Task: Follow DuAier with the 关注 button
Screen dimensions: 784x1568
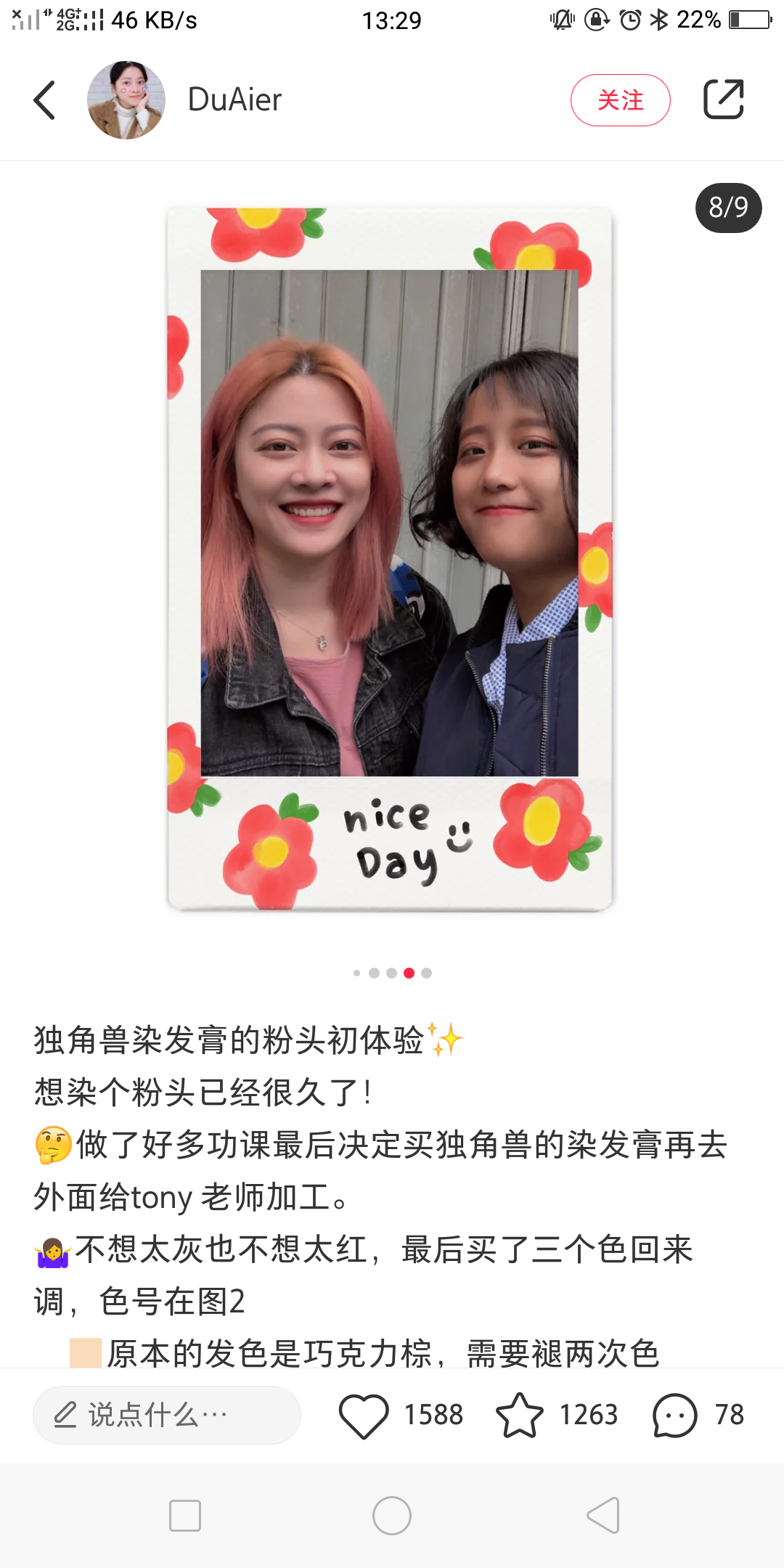Action: 620,100
